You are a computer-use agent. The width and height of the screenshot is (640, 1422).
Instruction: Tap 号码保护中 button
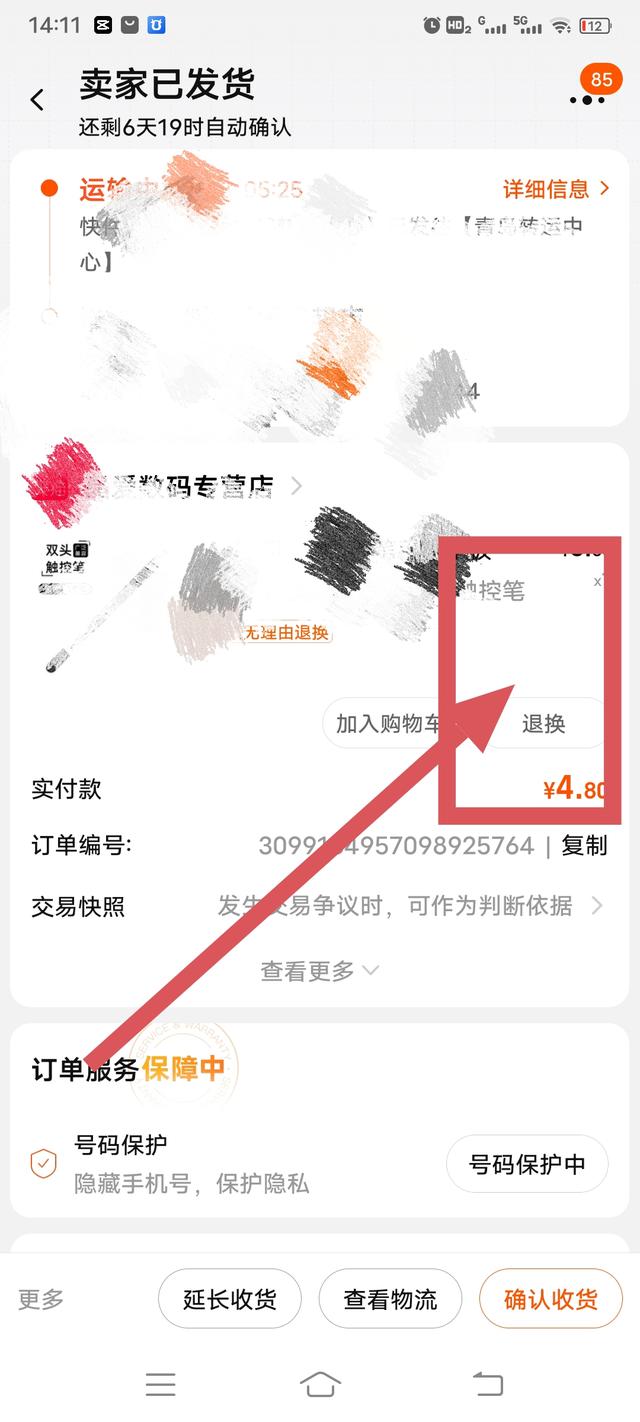pos(526,1164)
